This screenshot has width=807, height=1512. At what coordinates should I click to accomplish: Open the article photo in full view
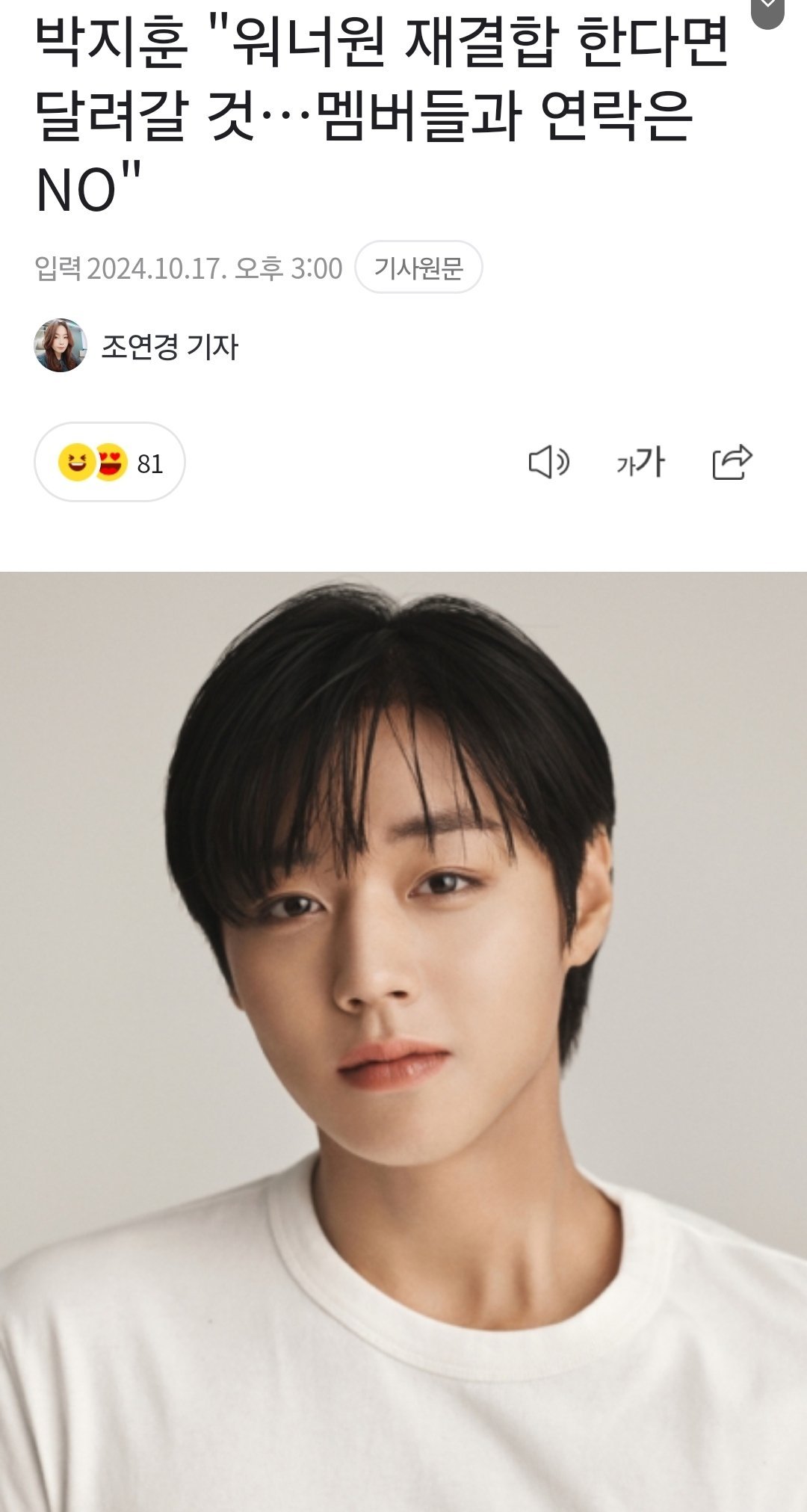coord(403,1039)
